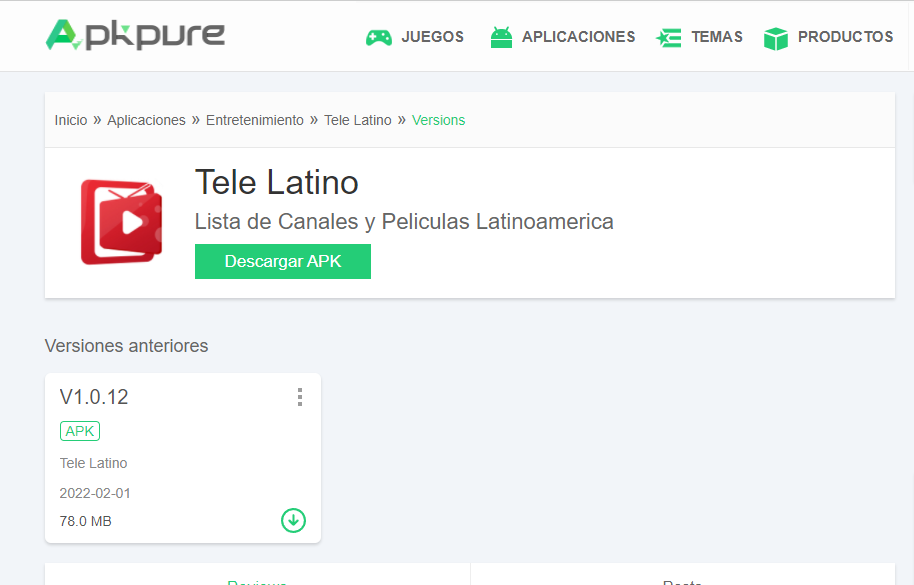This screenshot has height=585, width=914.
Task: Open Tele Latino breadcrumb link
Action: coord(357,120)
